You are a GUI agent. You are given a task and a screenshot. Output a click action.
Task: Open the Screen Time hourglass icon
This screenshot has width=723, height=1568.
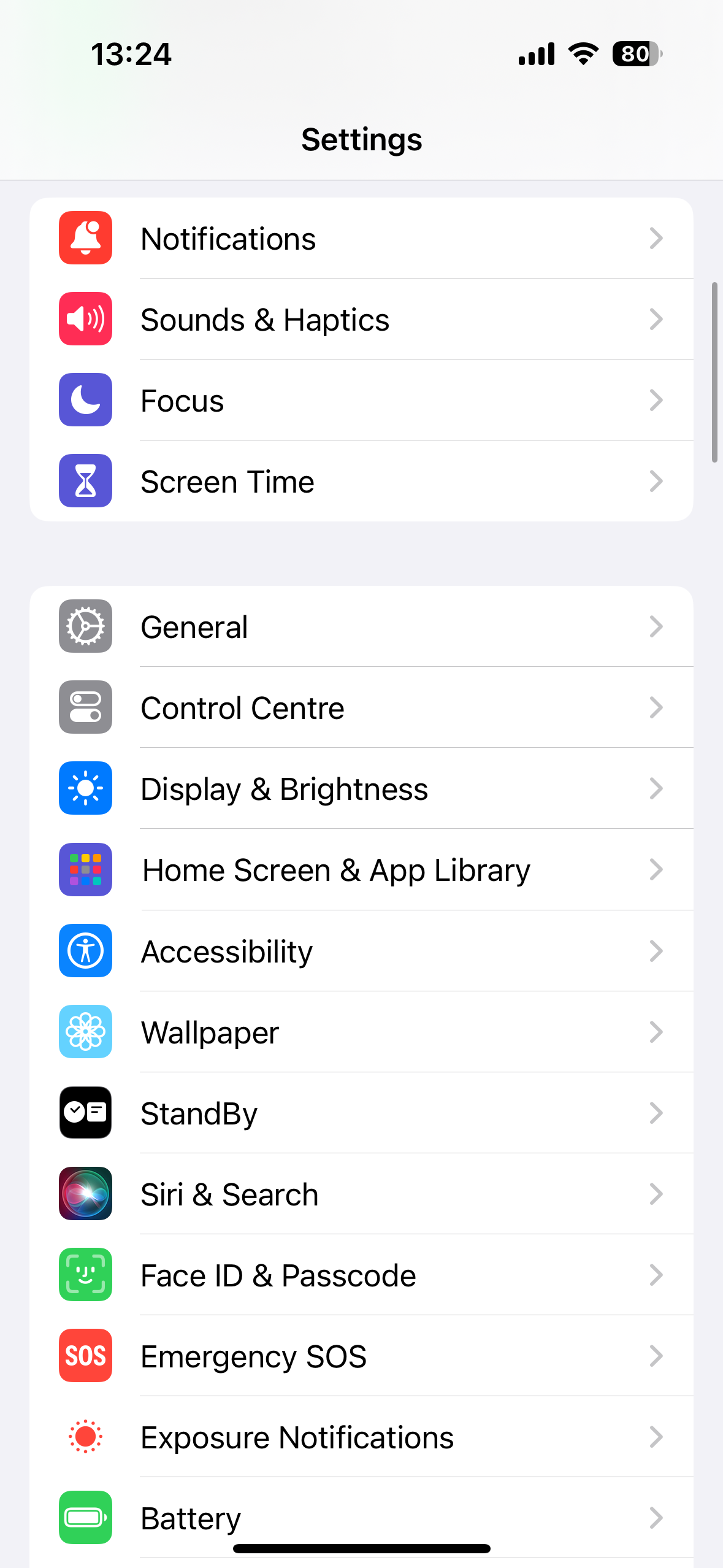85,481
